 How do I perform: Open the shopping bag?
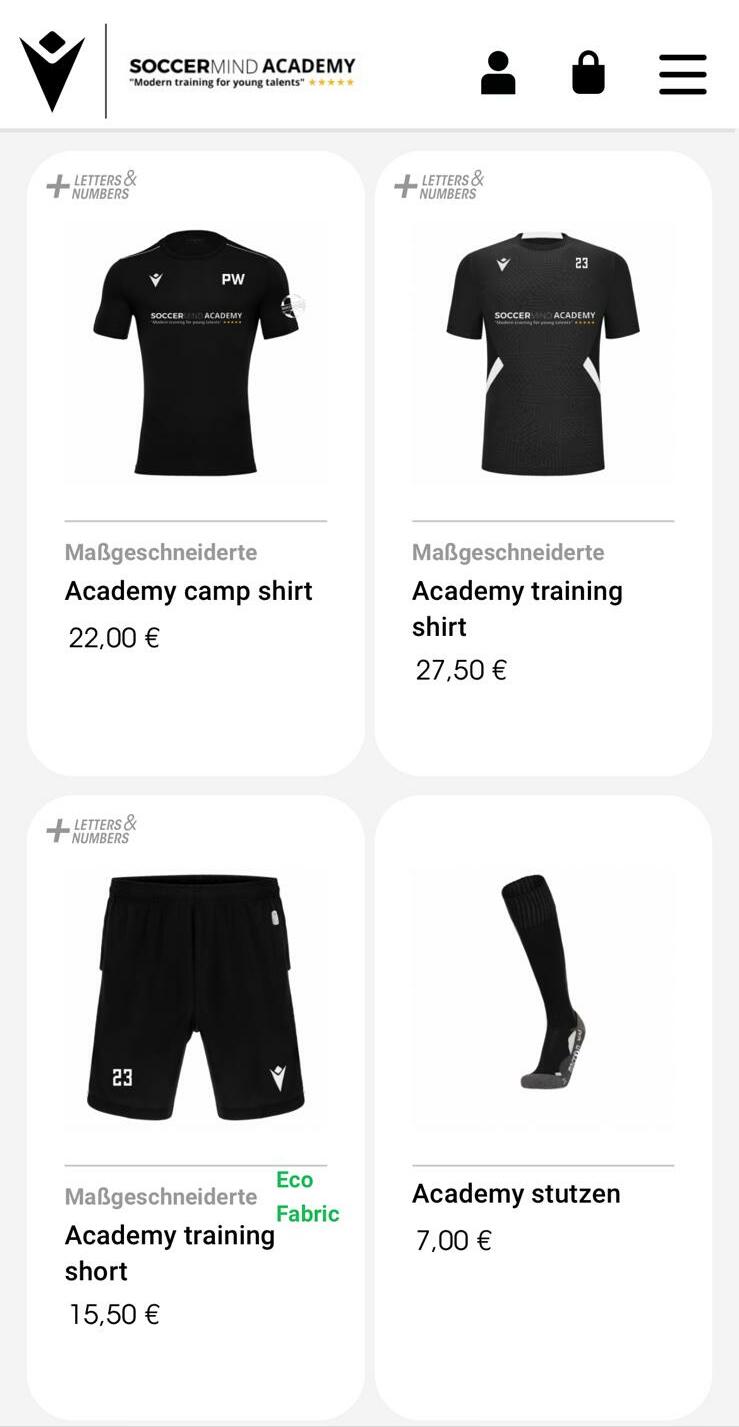point(588,73)
